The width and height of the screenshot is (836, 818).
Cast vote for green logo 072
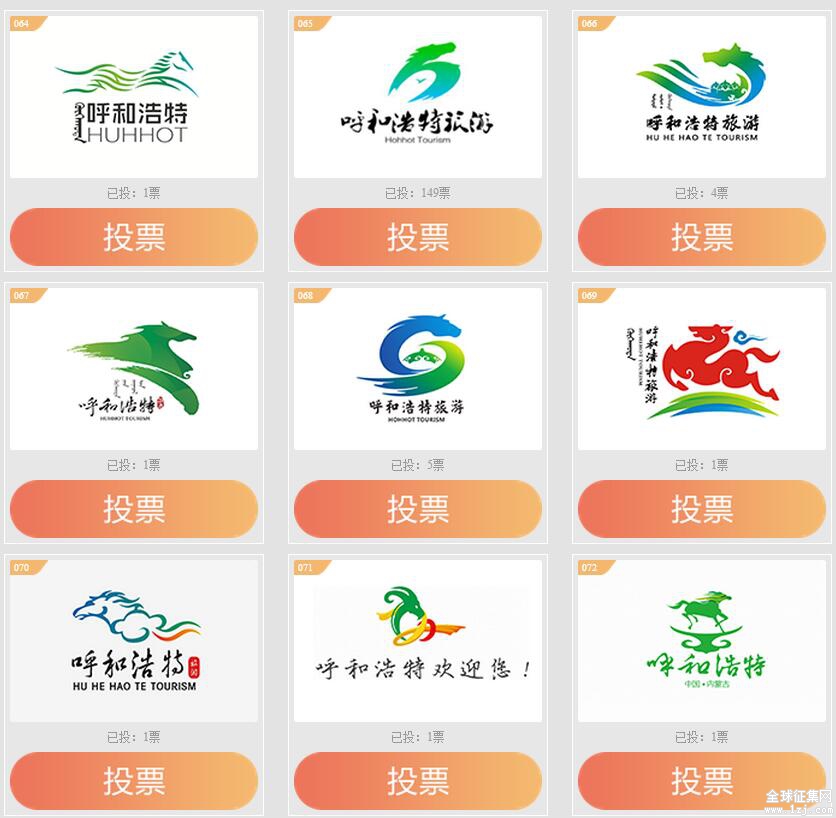point(702,781)
